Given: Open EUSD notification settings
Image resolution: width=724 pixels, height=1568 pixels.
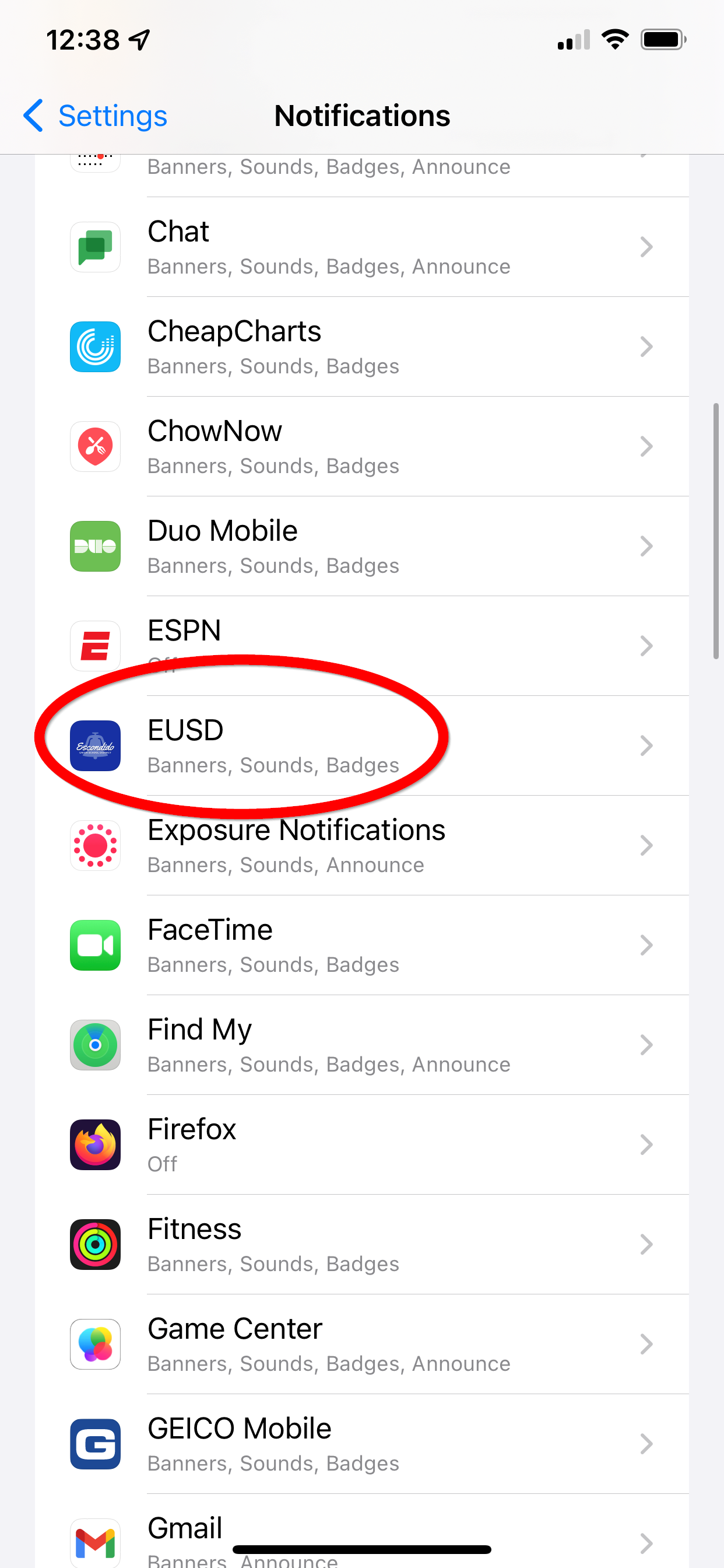Looking at the screenshot, I should [x=361, y=745].
